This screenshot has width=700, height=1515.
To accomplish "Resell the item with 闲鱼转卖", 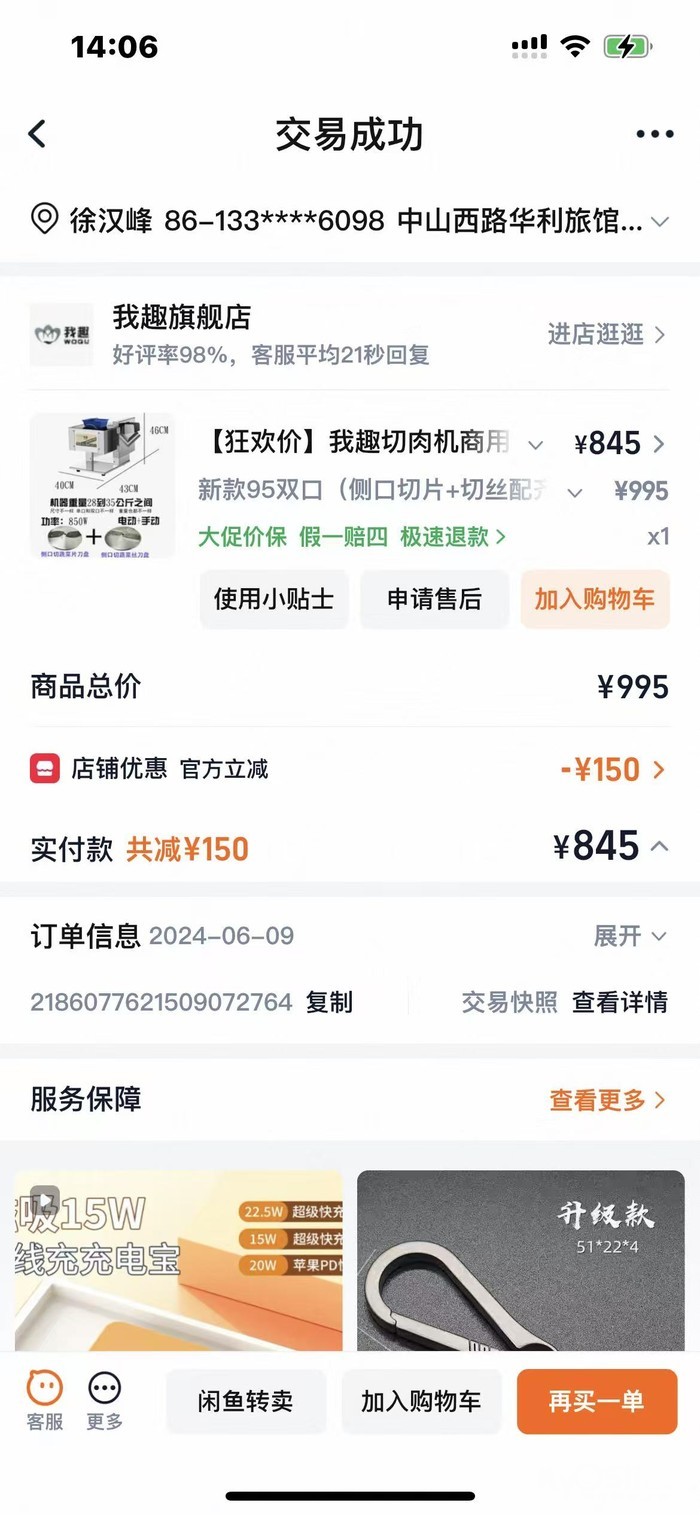I will tap(245, 1401).
